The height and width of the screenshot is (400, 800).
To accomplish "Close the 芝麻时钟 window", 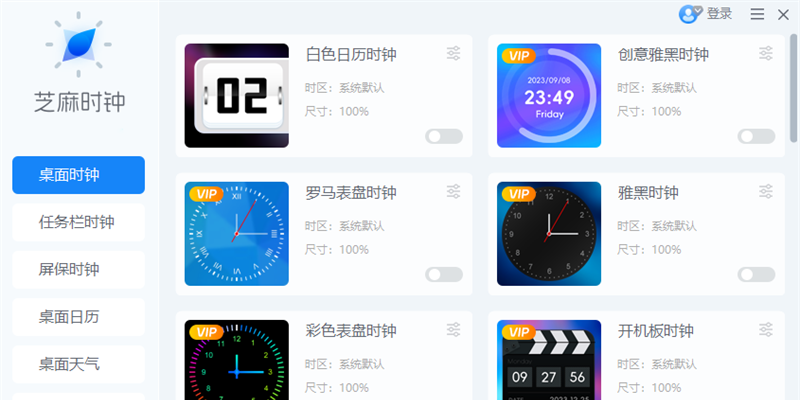I will 782,14.
